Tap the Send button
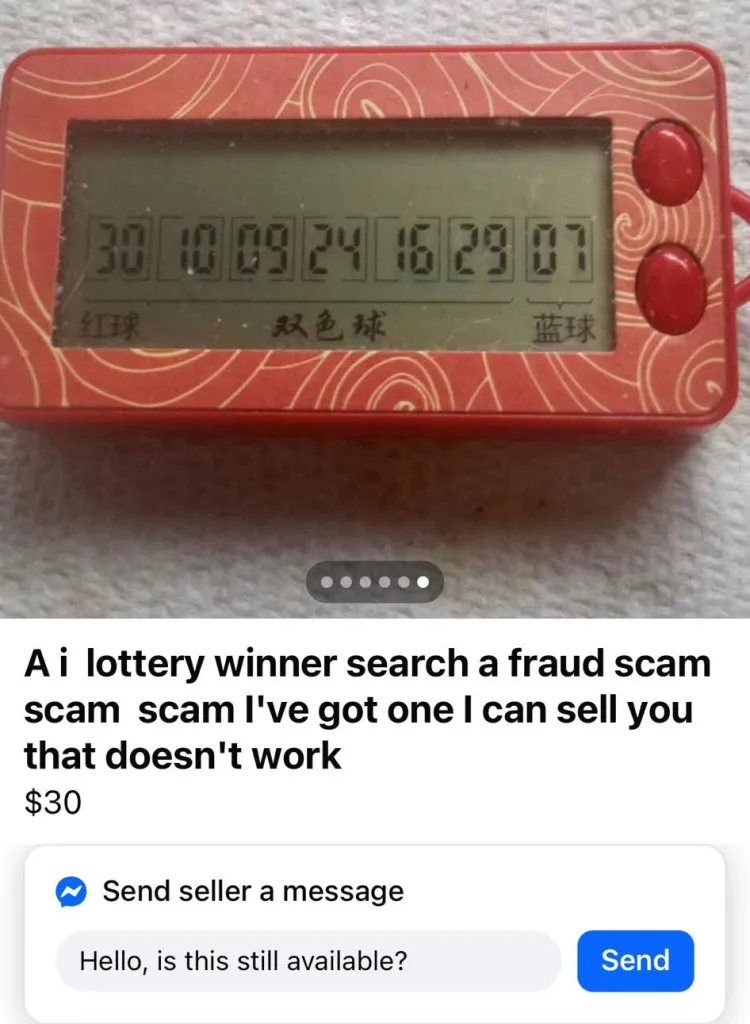 pos(635,960)
